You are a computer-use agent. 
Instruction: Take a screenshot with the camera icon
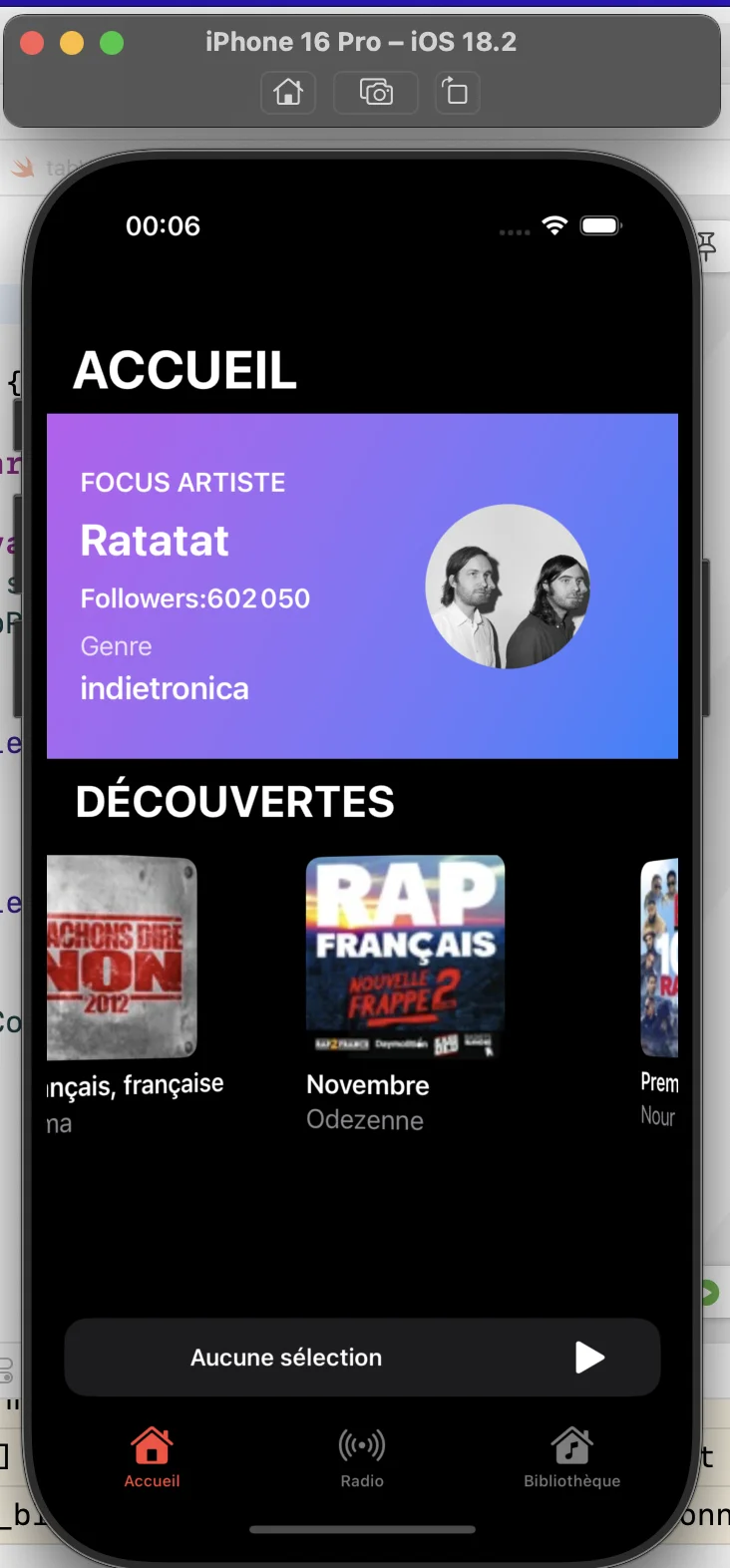click(375, 92)
